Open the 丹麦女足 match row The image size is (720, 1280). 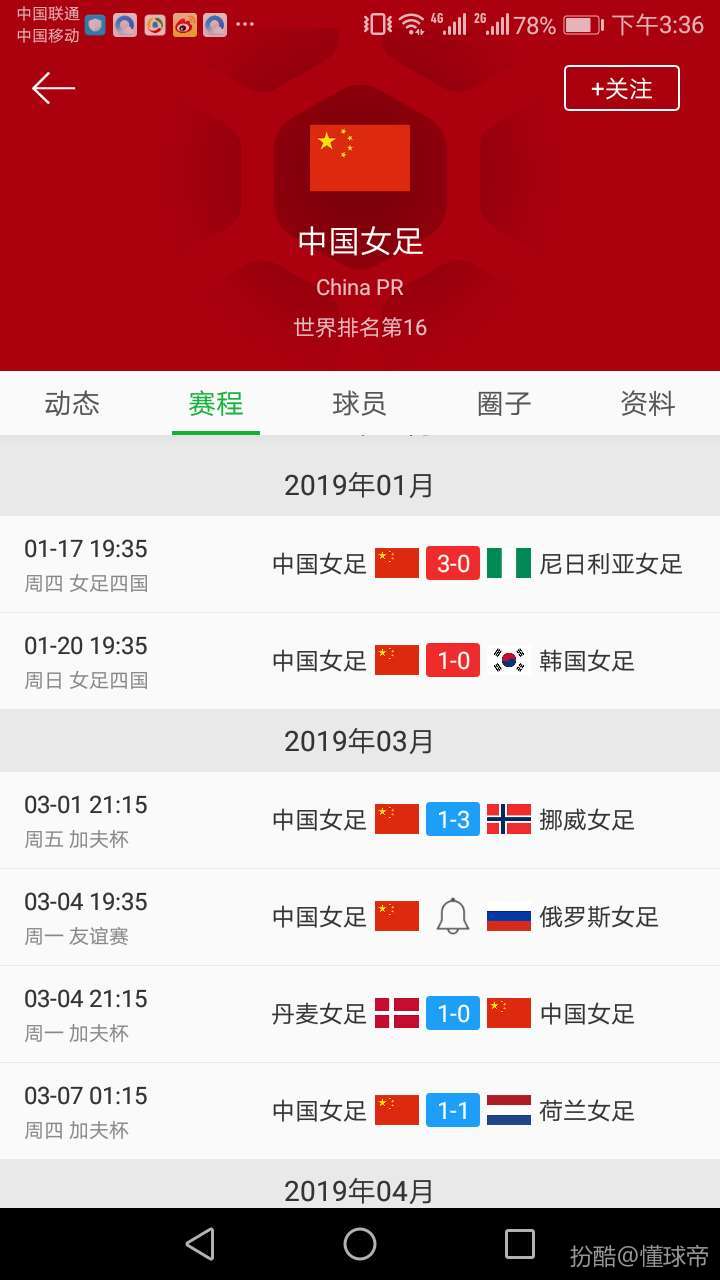pos(360,1014)
